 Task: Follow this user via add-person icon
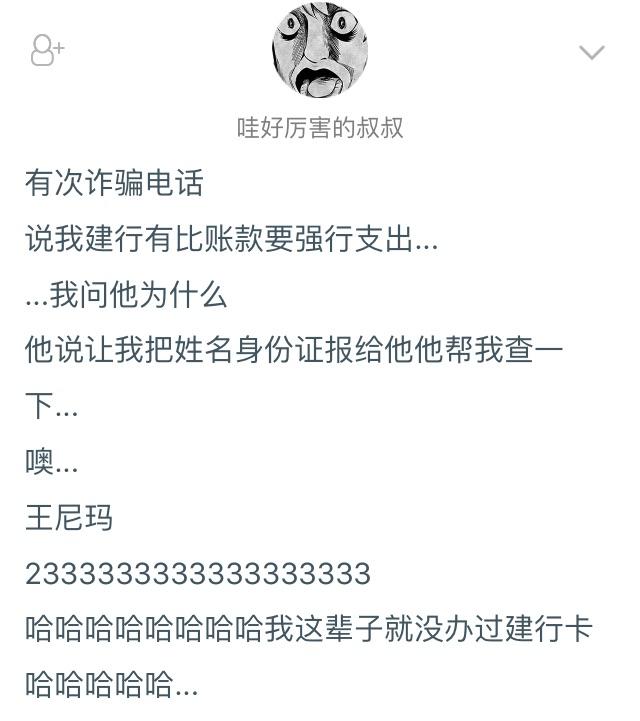(x=47, y=50)
